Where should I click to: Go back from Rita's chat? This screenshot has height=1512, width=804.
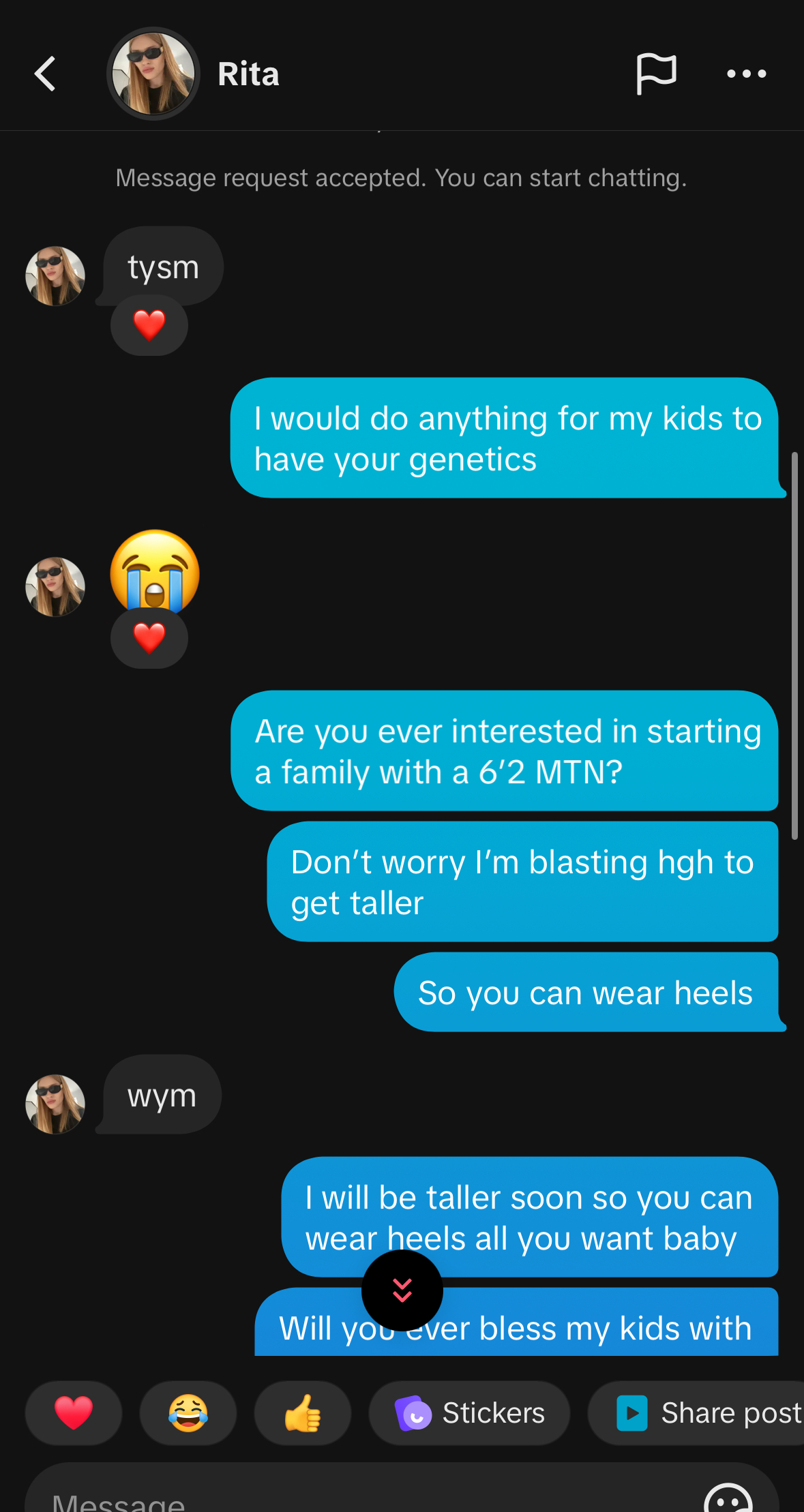click(x=45, y=74)
